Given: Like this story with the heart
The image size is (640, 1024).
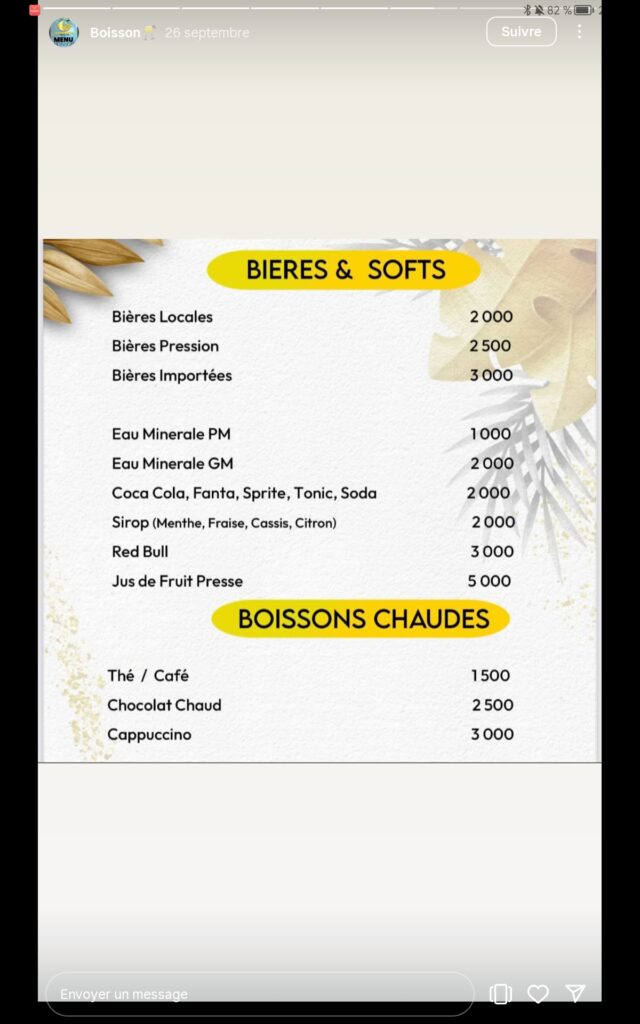Looking at the screenshot, I should [537, 994].
